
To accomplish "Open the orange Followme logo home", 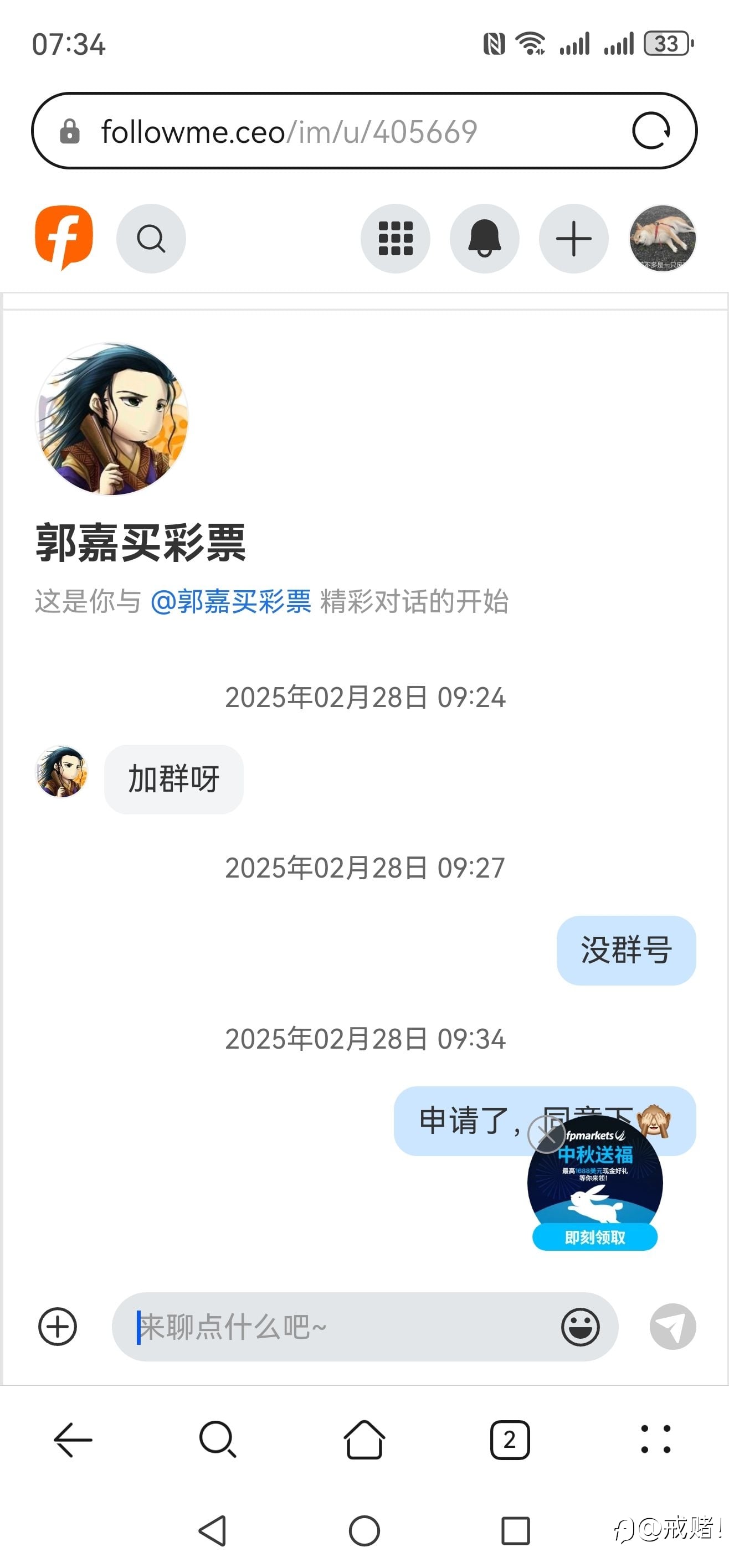I will [x=64, y=238].
